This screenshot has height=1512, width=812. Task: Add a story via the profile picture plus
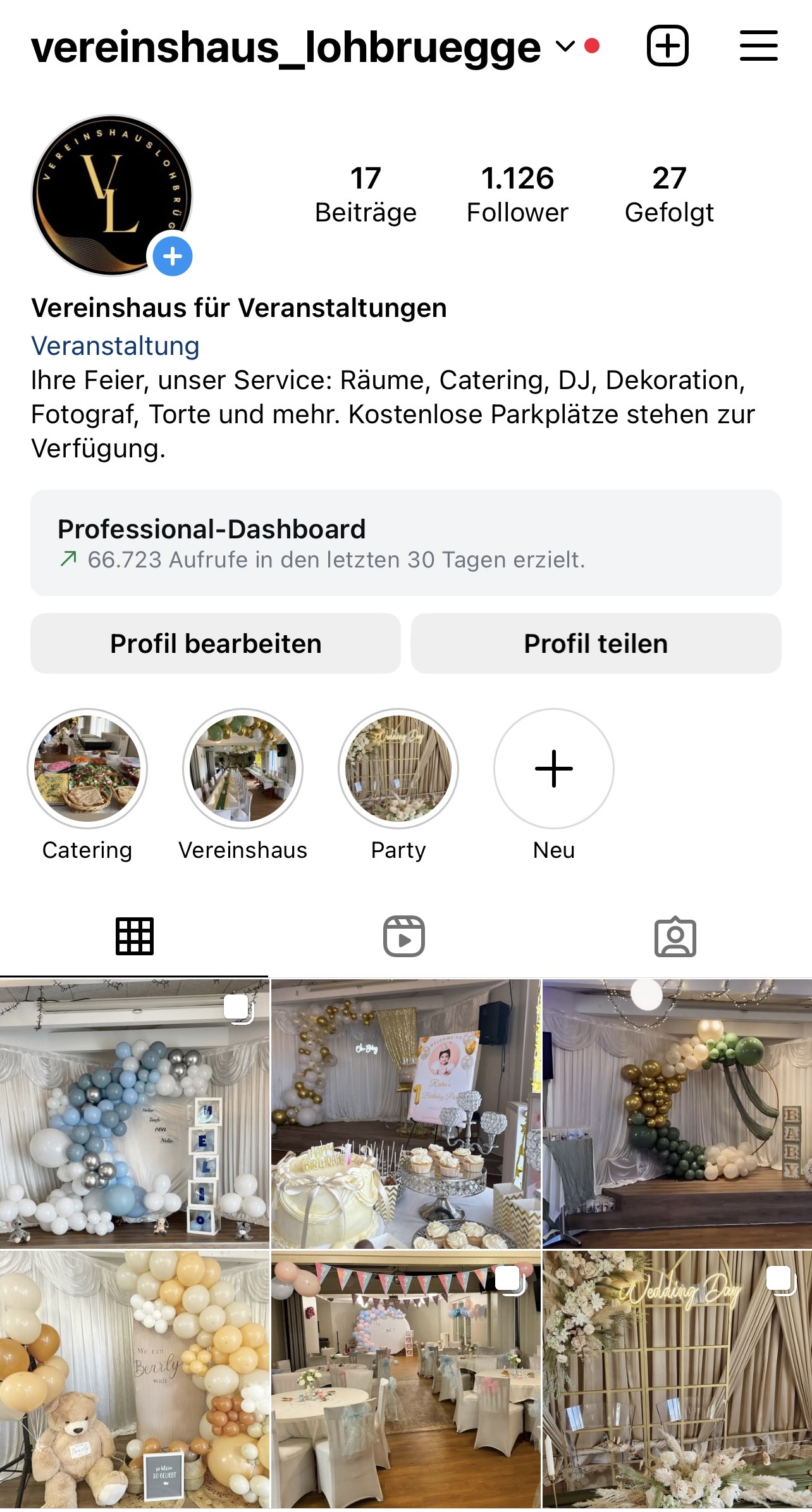click(x=172, y=256)
